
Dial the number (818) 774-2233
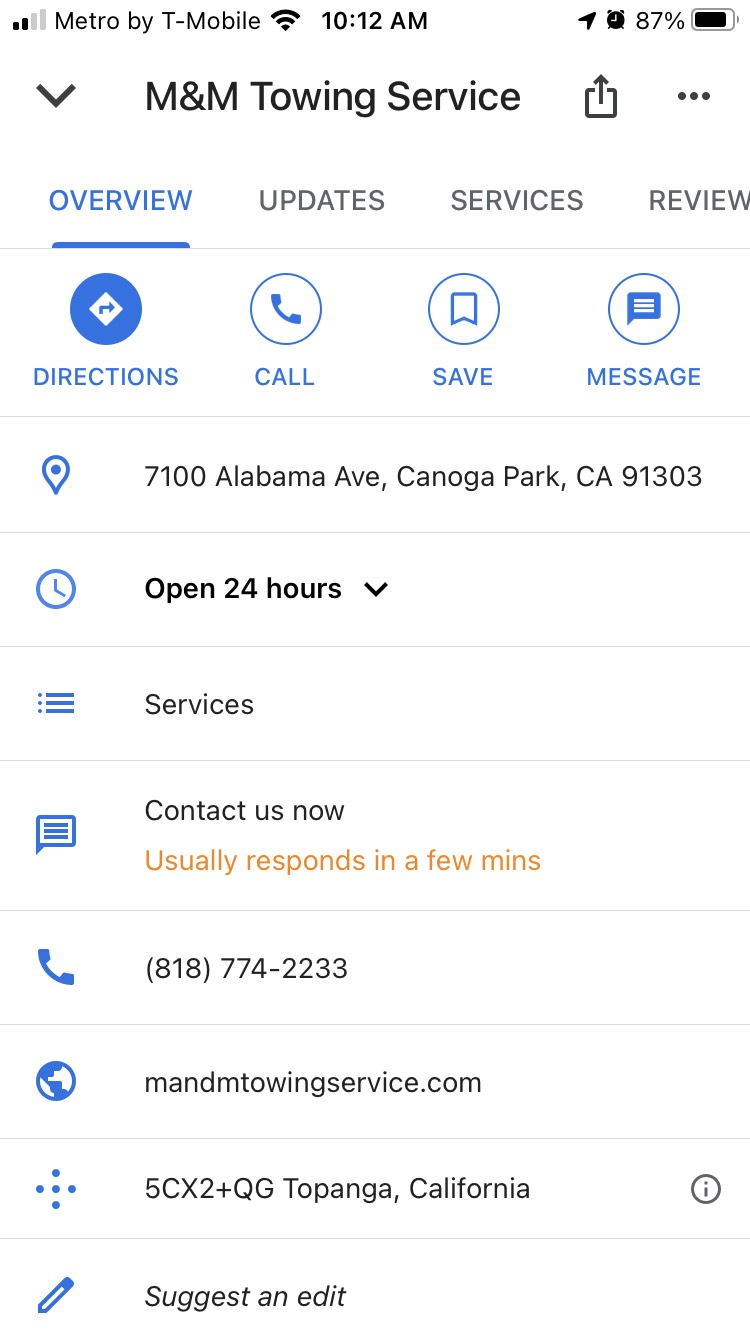pyautogui.click(x=246, y=968)
